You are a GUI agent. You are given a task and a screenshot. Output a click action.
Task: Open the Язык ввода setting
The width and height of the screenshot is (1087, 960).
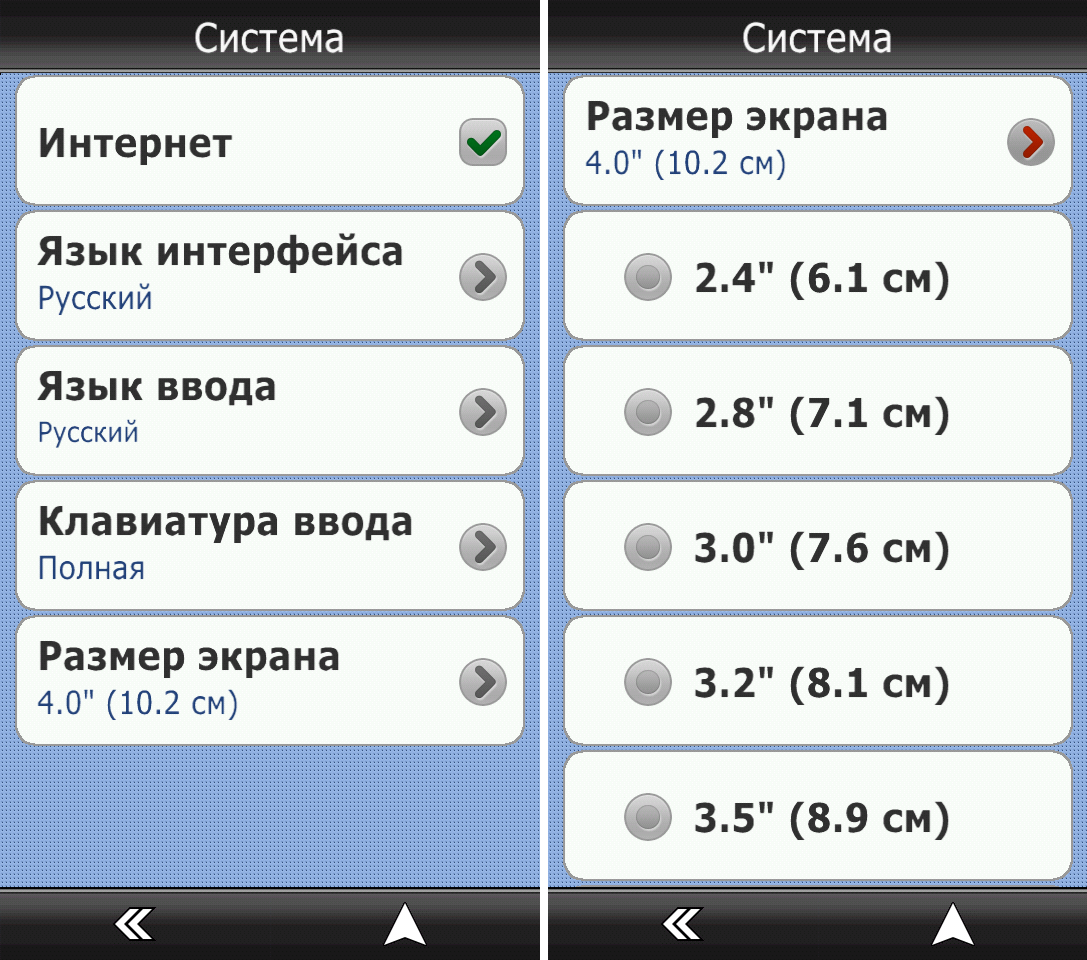[270, 411]
